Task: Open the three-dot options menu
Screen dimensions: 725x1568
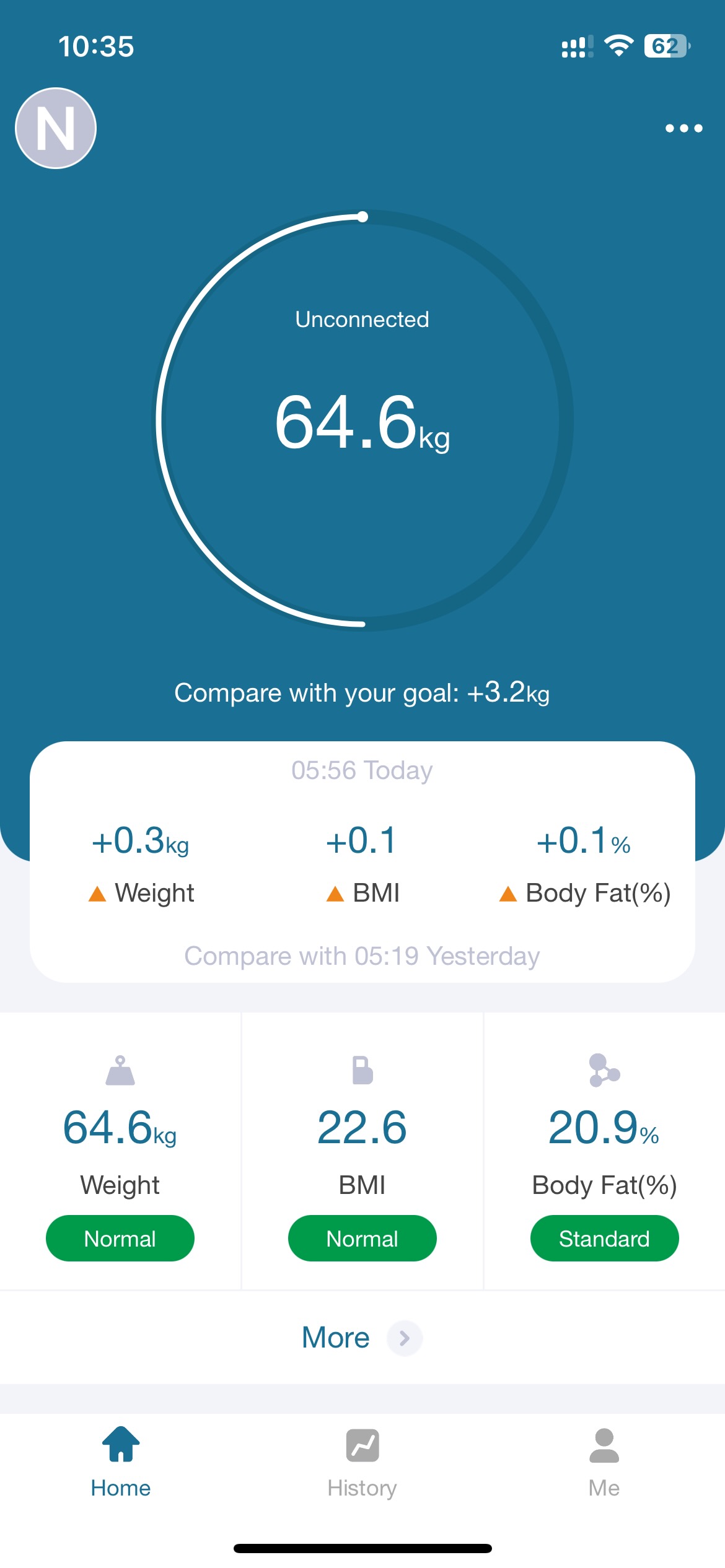Action: pyautogui.click(x=683, y=128)
